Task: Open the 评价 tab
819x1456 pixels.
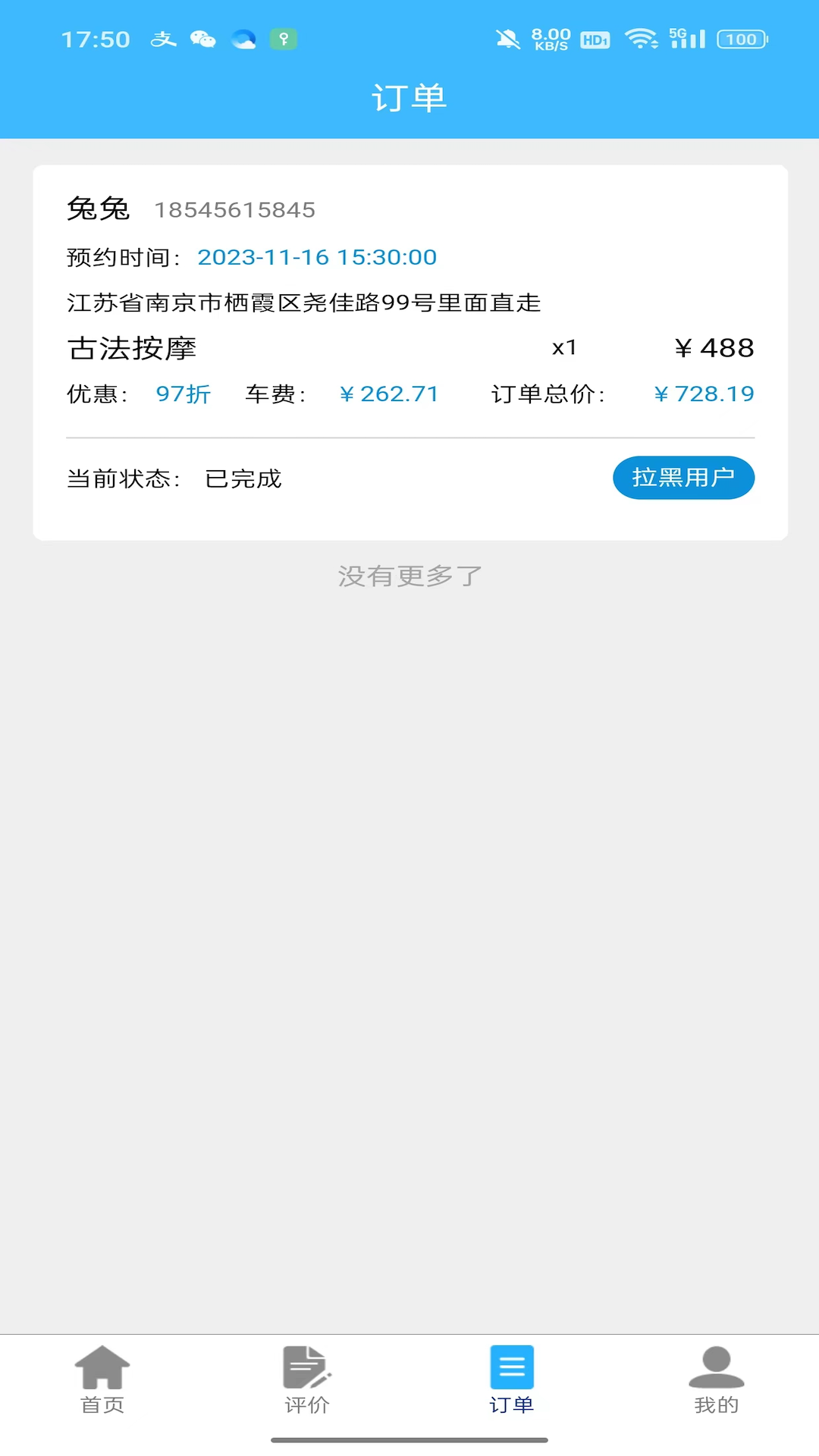Action: (307, 1380)
